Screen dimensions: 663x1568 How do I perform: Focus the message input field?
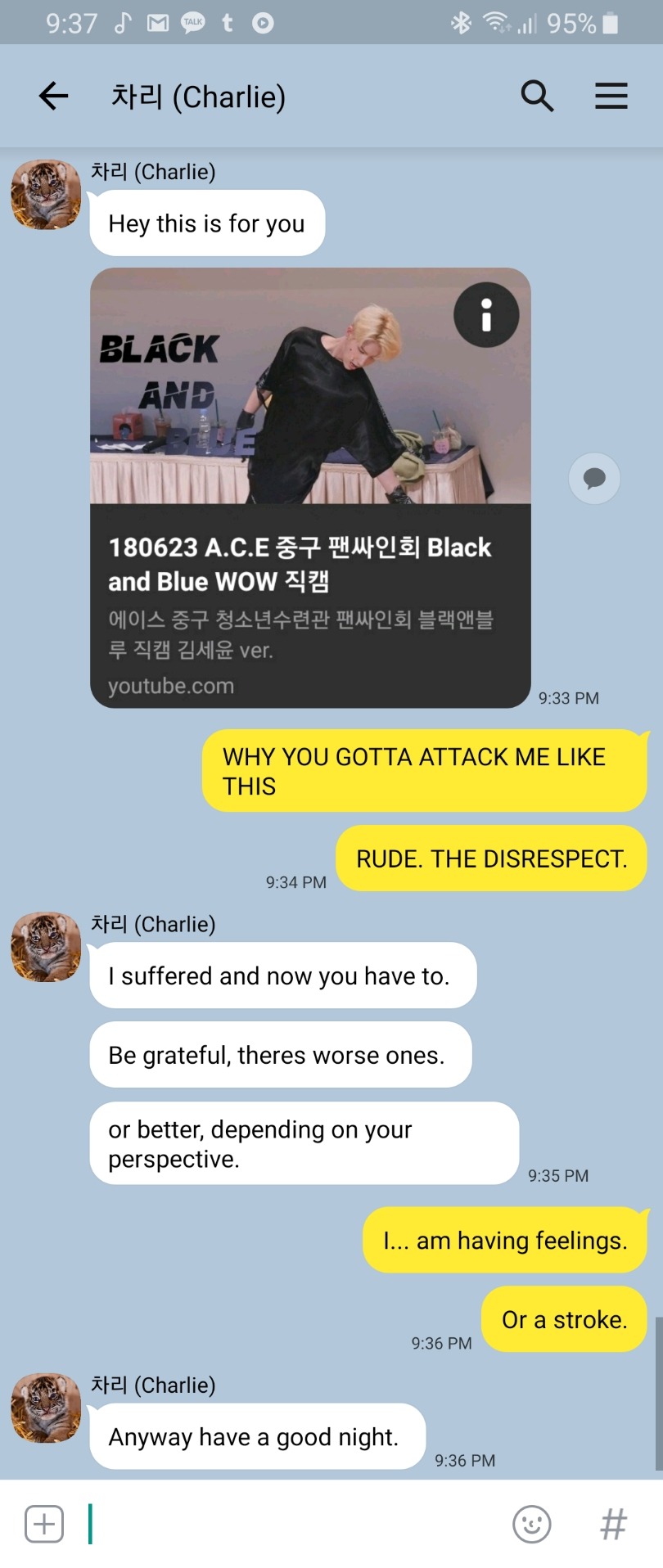[295, 1524]
